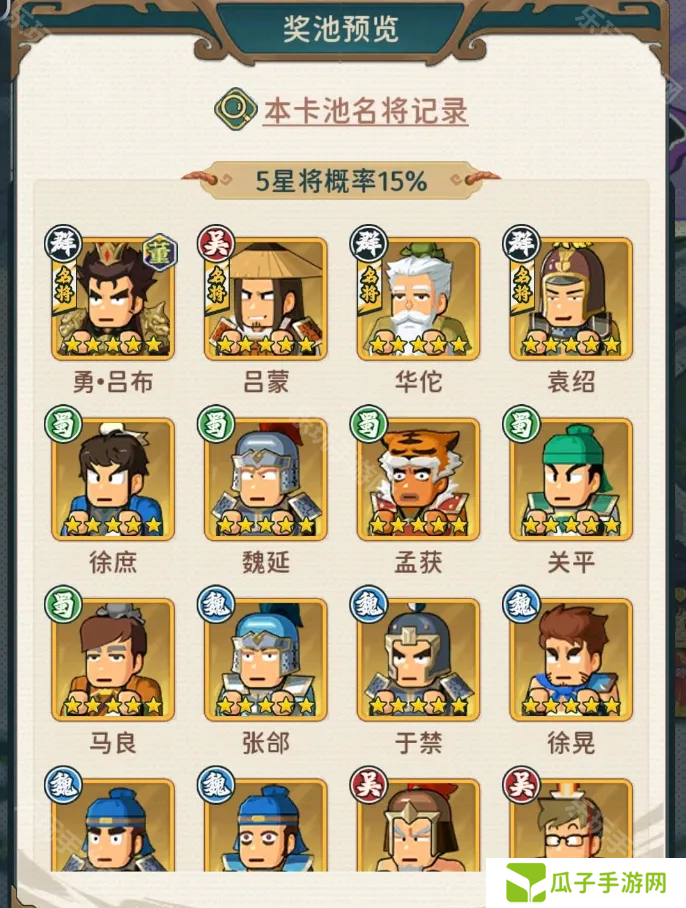View hero card 勇•吕布
686x908 pixels.
click(x=113, y=300)
